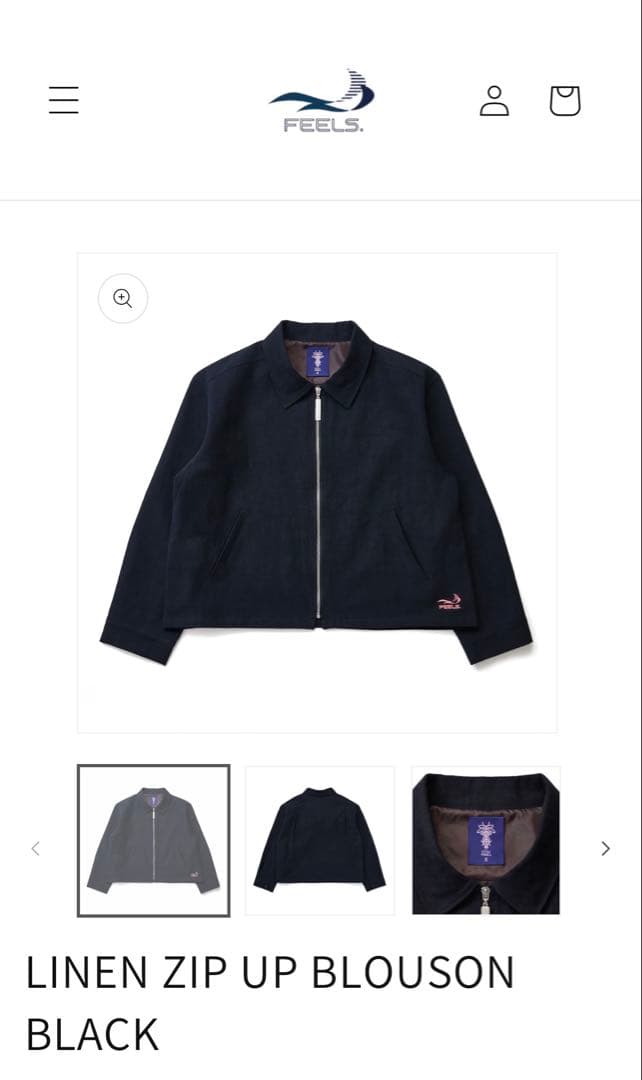Image resolution: width=642 pixels, height=1080 pixels.
Task: Select the collar label close-up thumbnail
Action: pos(486,840)
